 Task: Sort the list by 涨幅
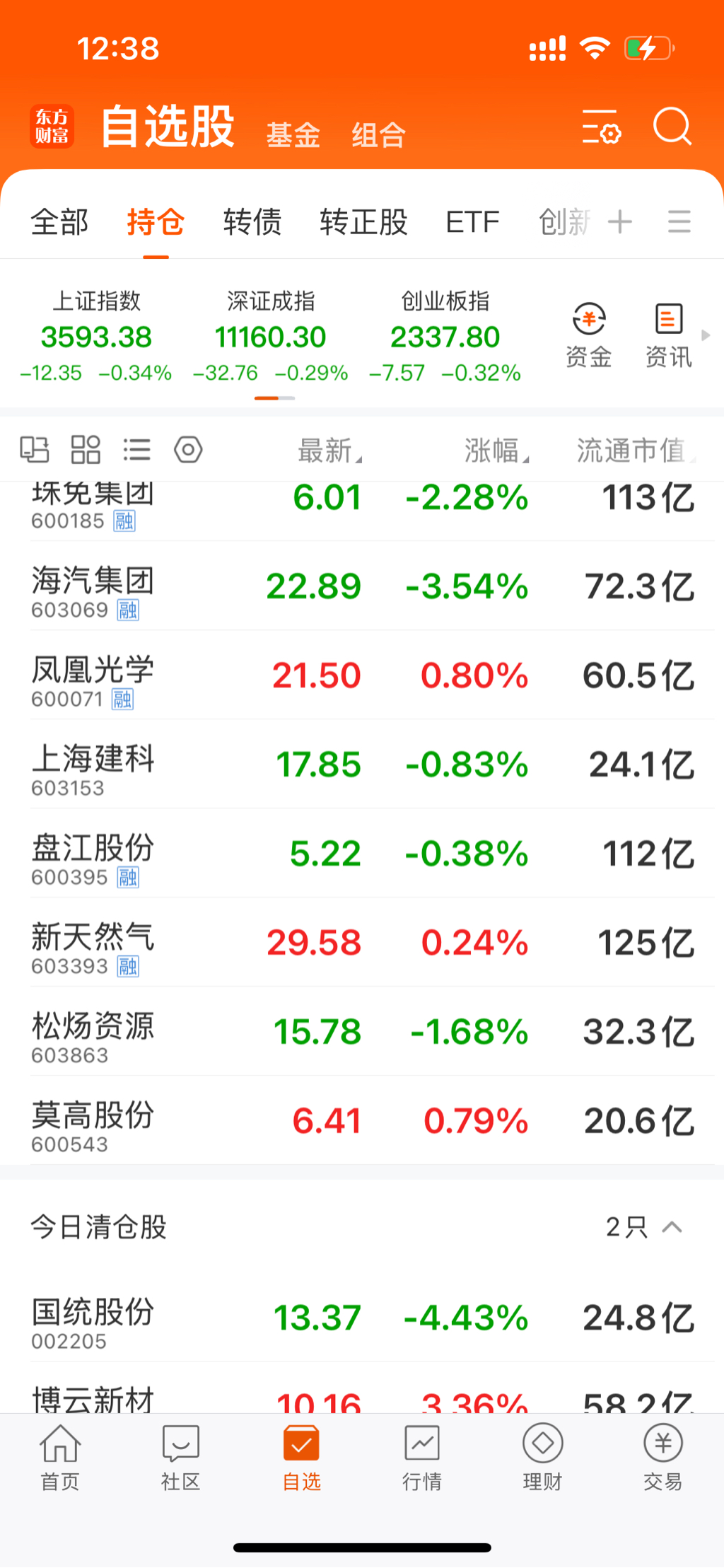495,451
